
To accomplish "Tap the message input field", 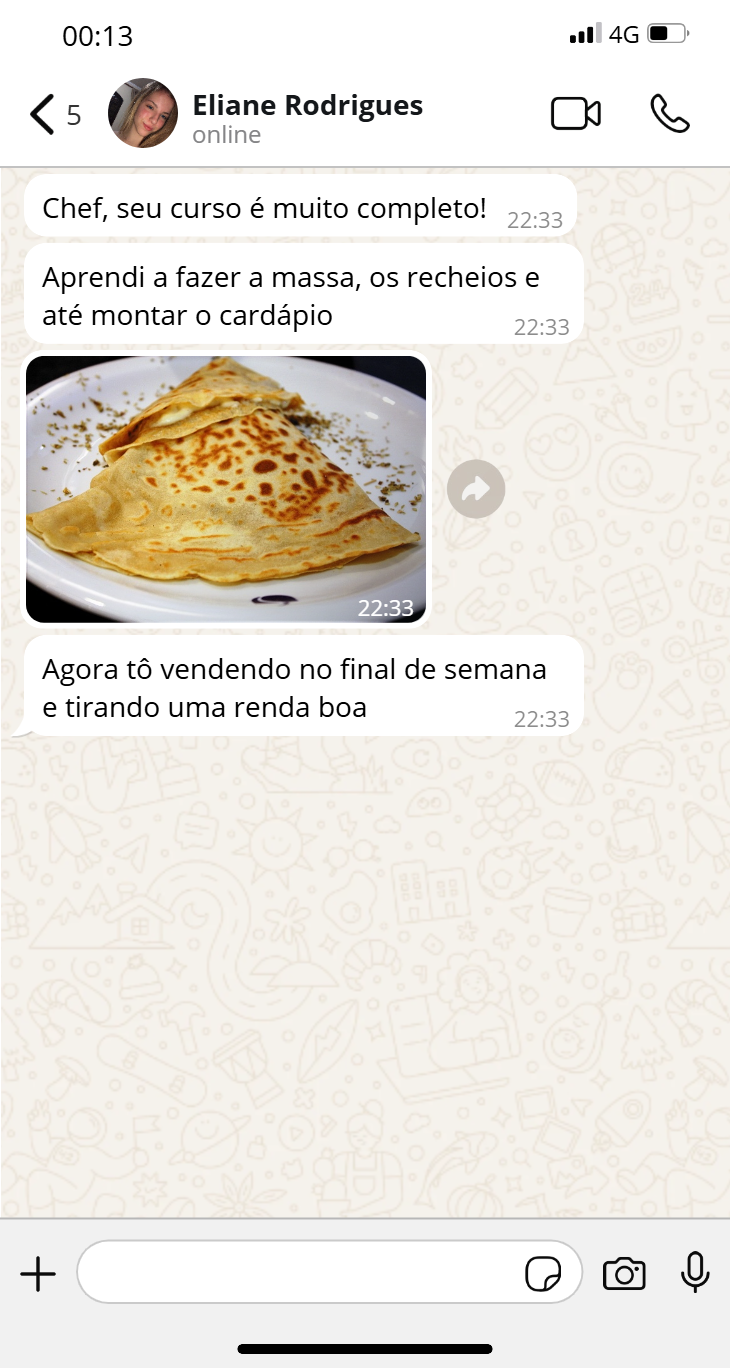I will [x=300, y=1273].
